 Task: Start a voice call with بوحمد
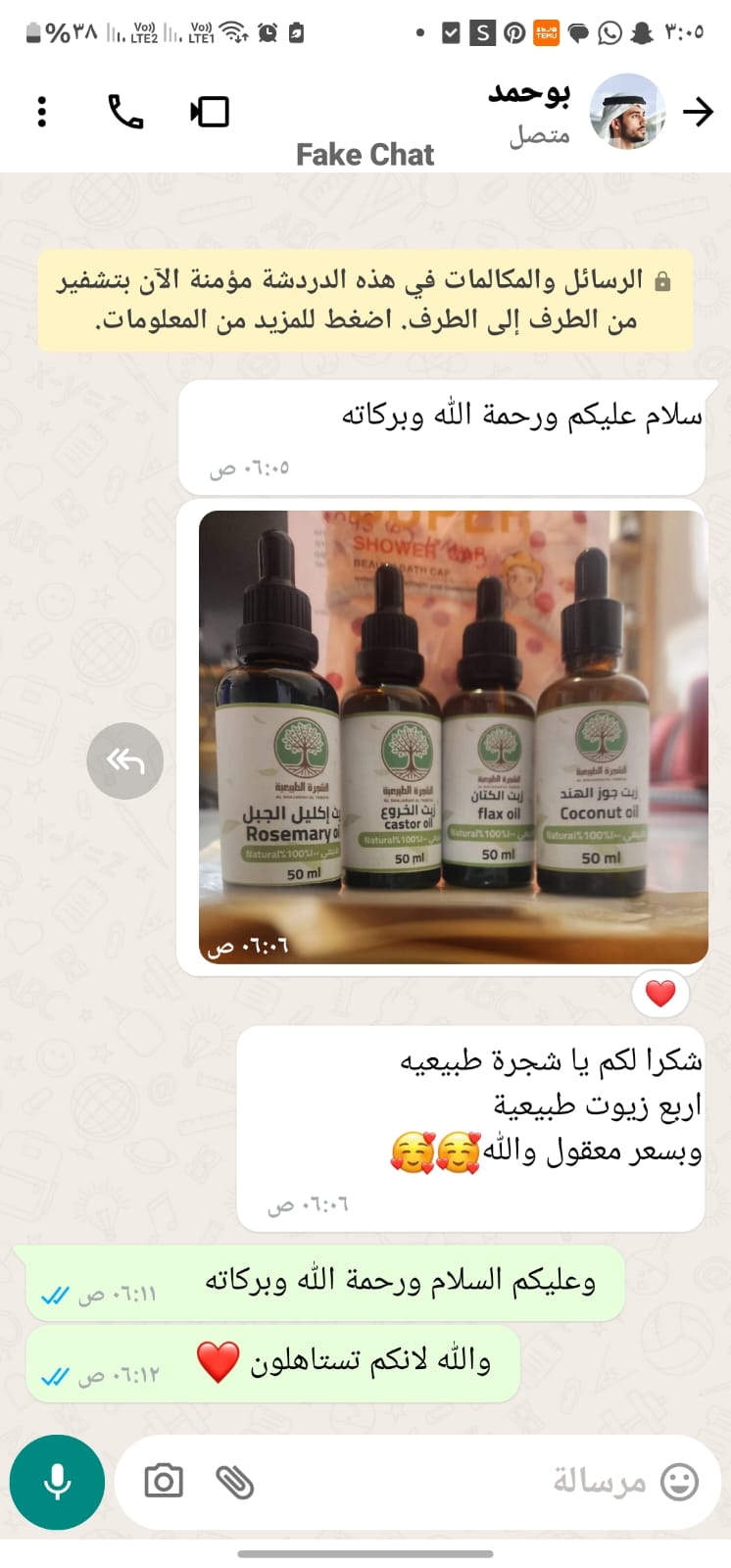(x=125, y=112)
